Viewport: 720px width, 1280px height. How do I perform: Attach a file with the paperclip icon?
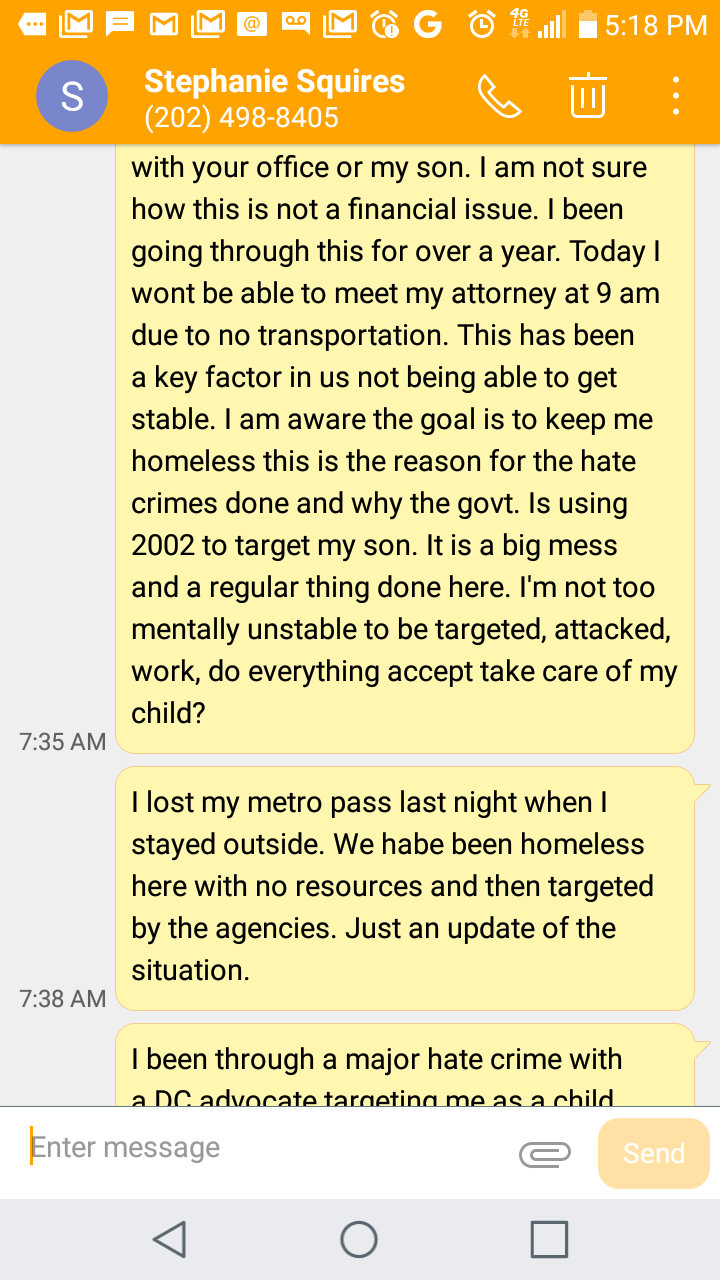545,1154
